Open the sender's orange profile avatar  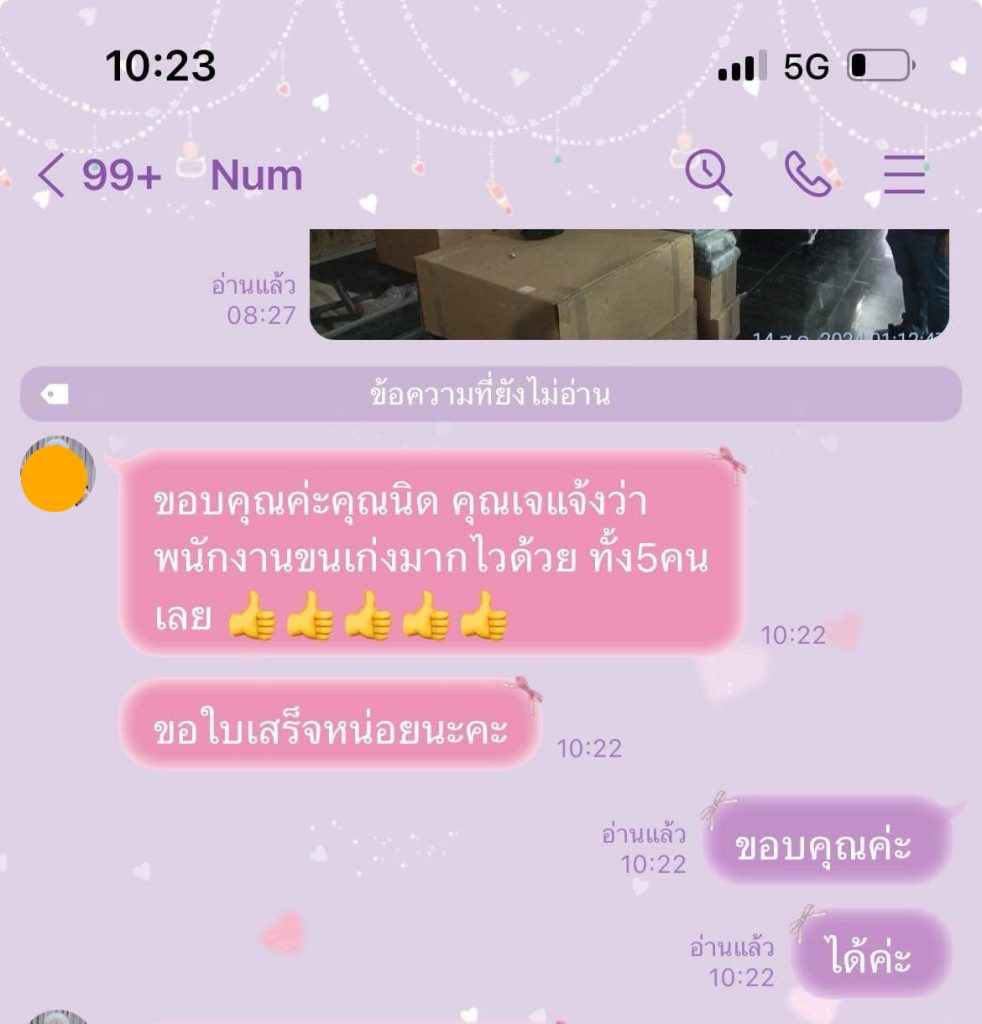(55, 478)
